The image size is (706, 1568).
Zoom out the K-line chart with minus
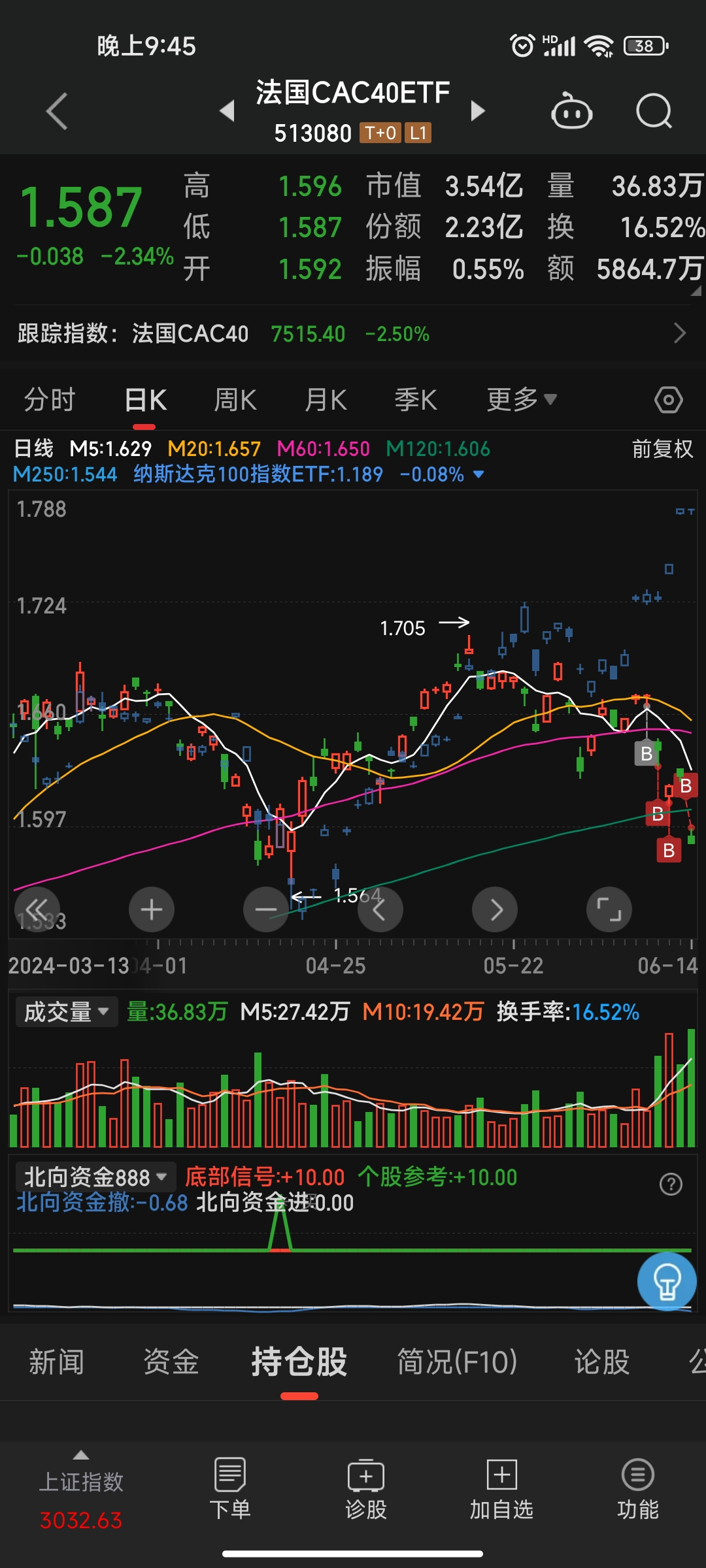[265, 909]
